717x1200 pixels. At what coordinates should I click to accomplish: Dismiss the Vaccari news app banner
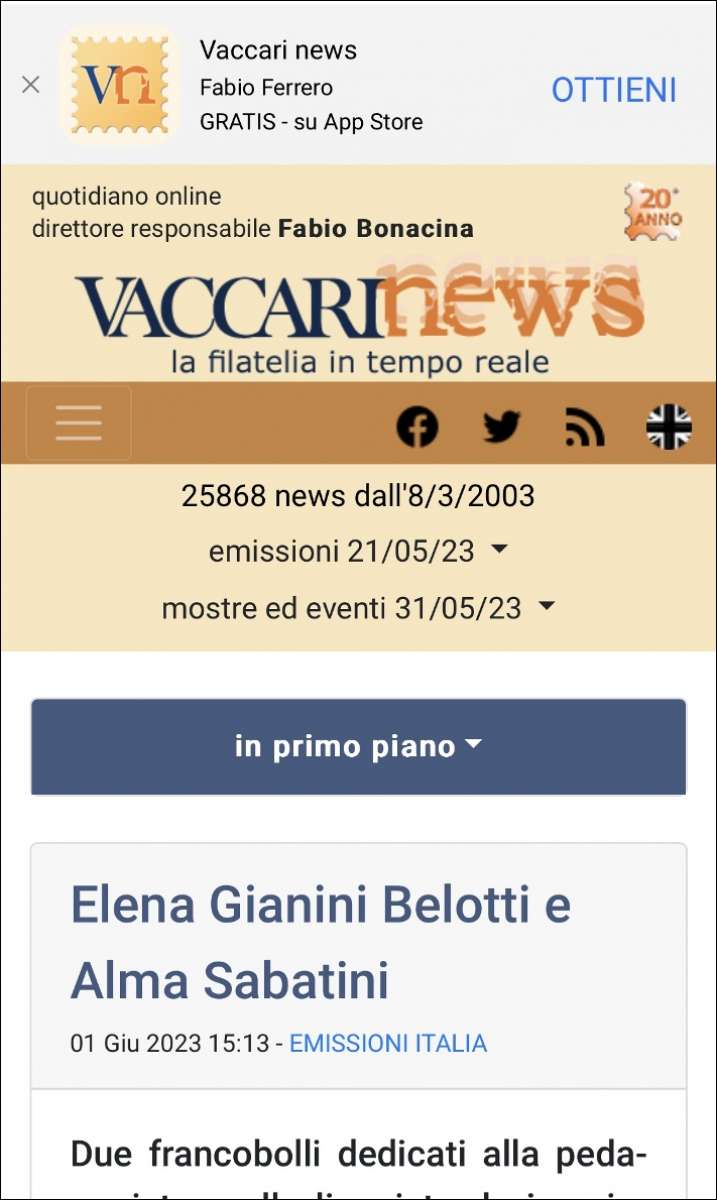click(31, 85)
